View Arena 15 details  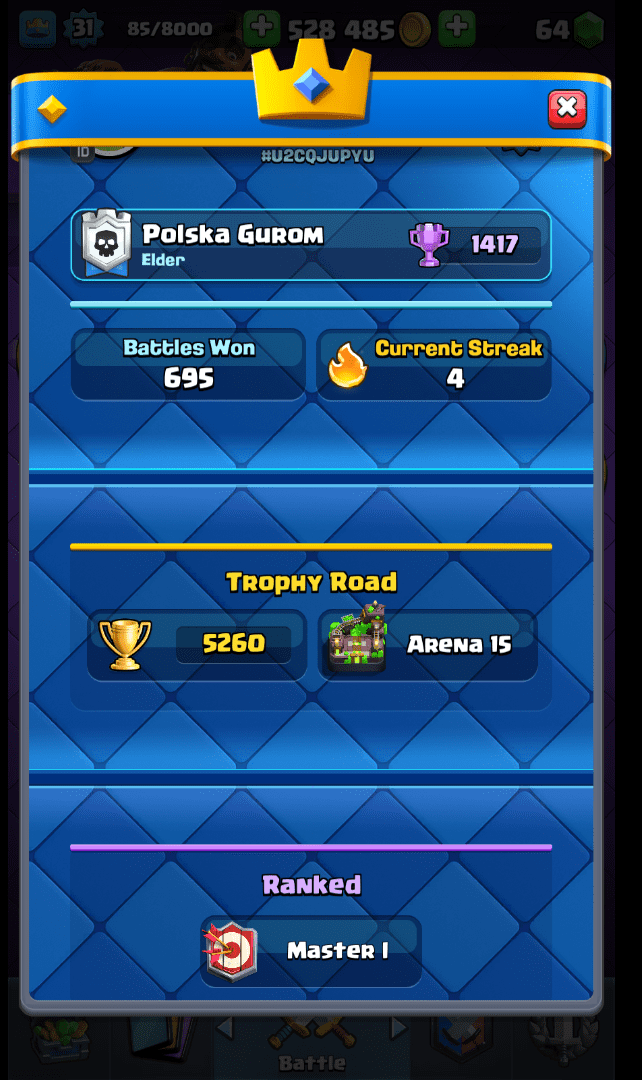428,644
